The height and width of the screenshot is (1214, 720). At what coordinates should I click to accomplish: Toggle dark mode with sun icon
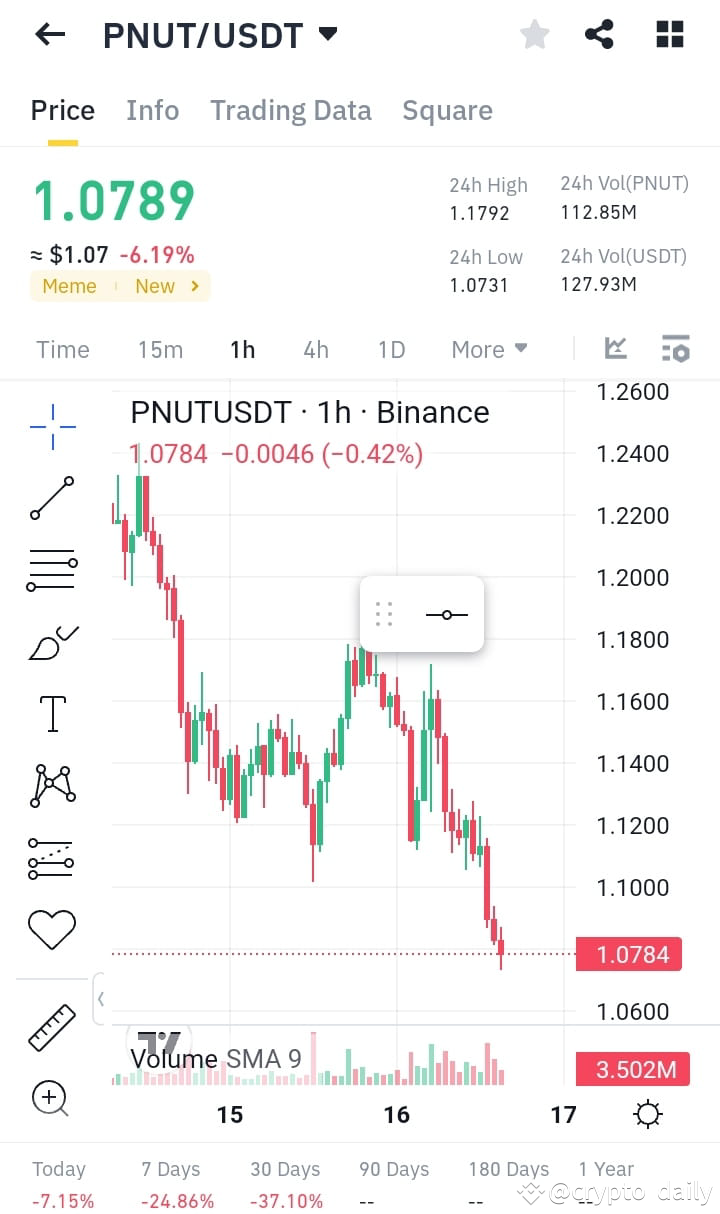pos(647,1113)
